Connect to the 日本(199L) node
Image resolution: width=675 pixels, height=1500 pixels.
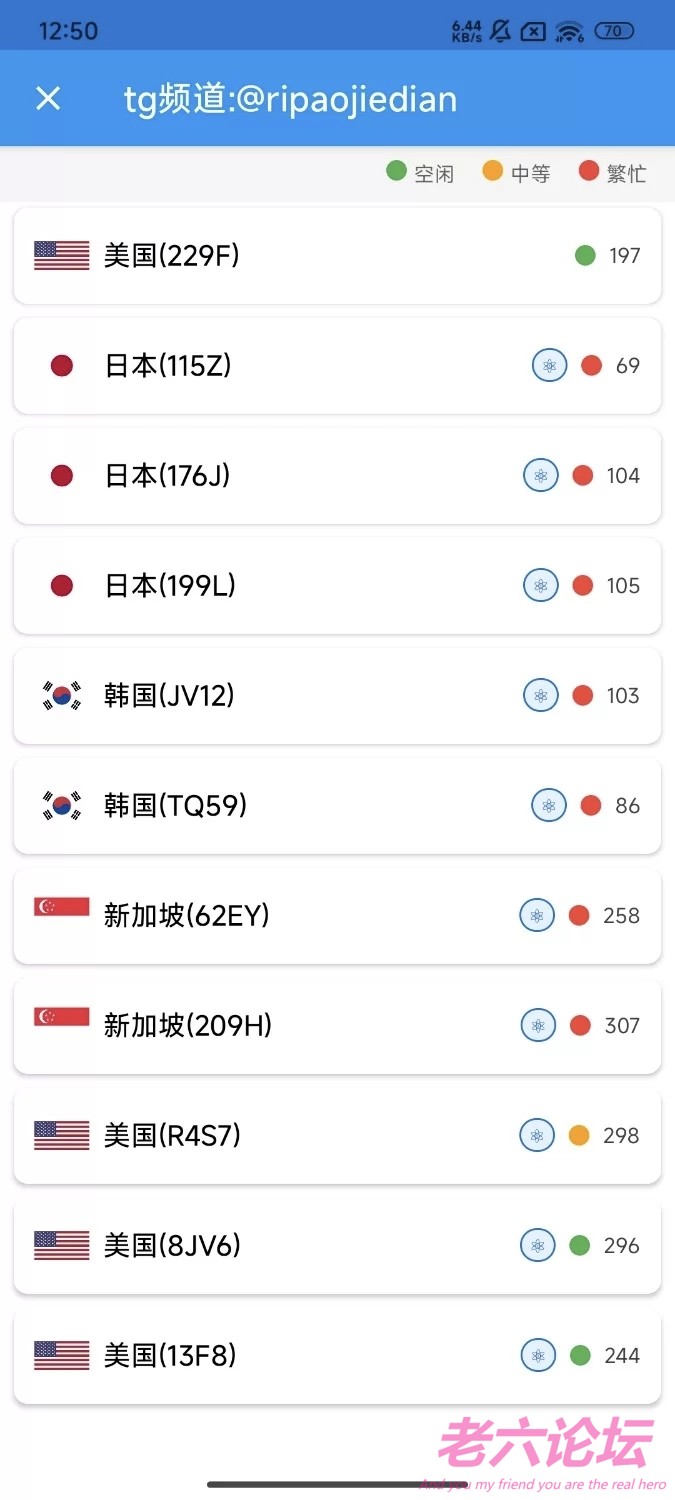[336, 586]
